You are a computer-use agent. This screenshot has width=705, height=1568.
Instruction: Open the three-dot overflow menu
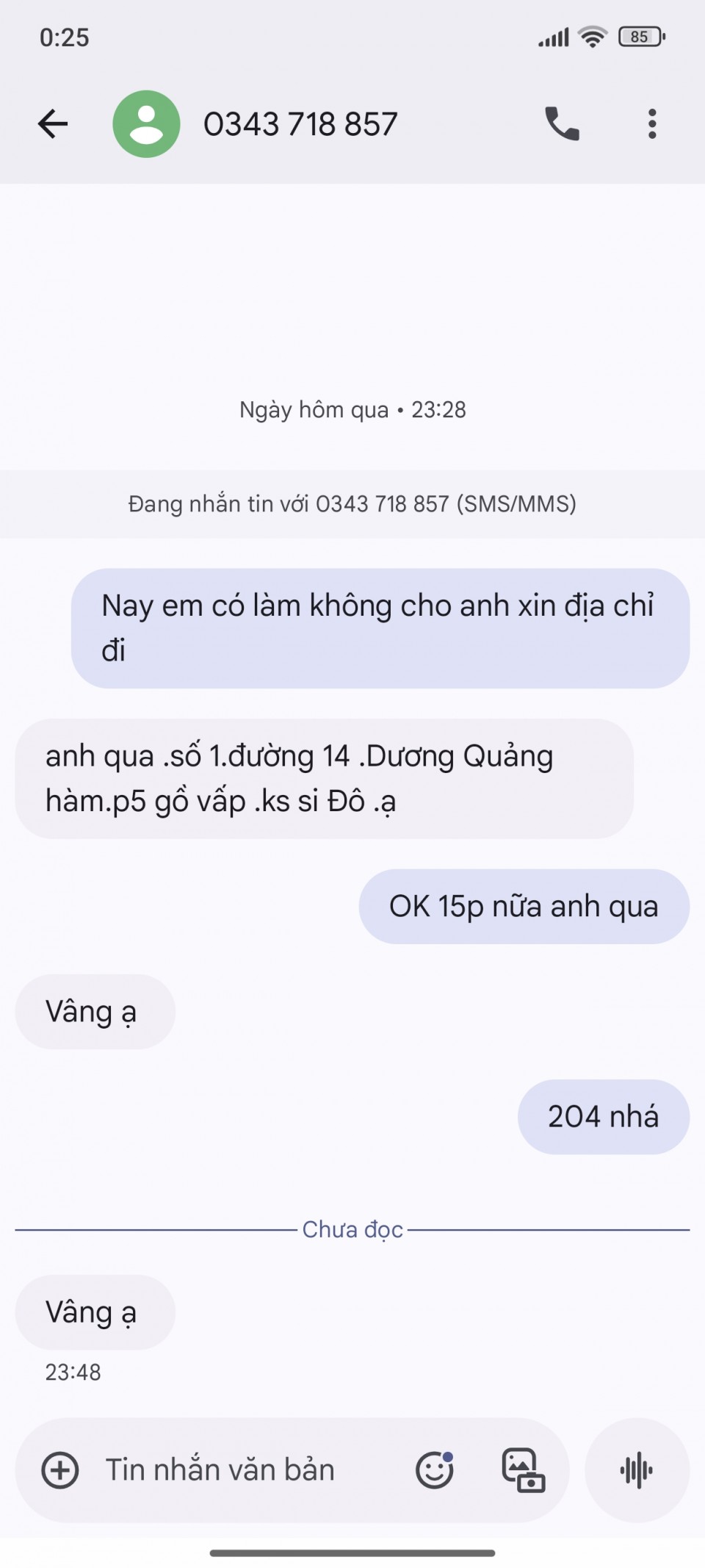tap(651, 123)
